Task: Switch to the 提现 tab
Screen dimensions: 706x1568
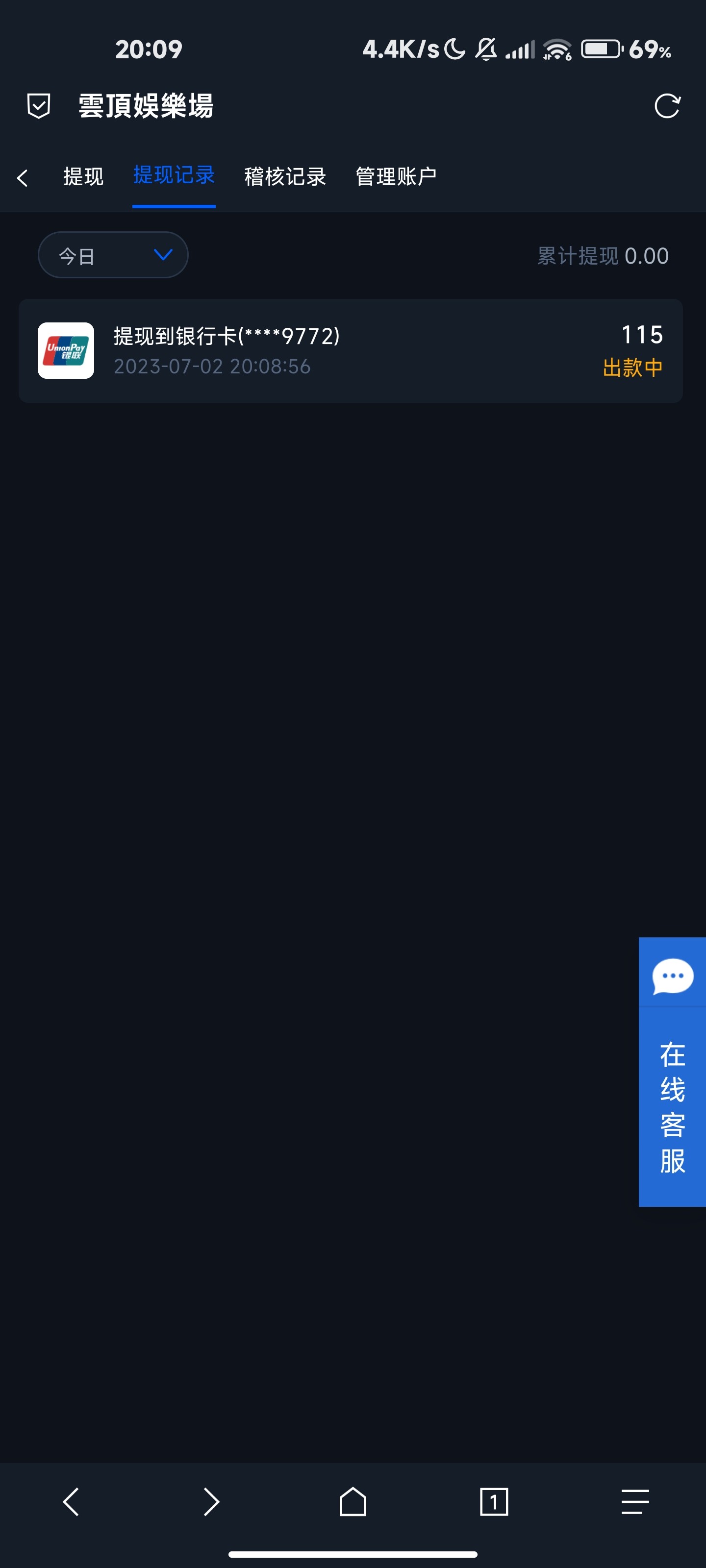Action: [x=83, y=176]
